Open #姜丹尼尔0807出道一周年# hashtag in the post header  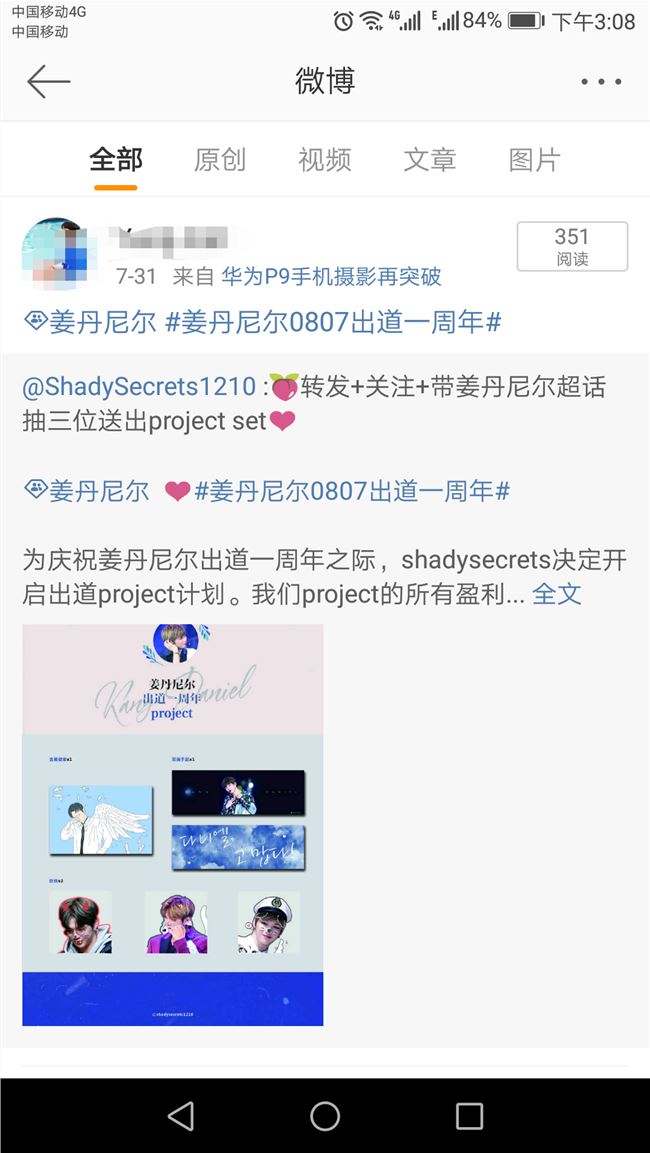[x=332, y=322]
